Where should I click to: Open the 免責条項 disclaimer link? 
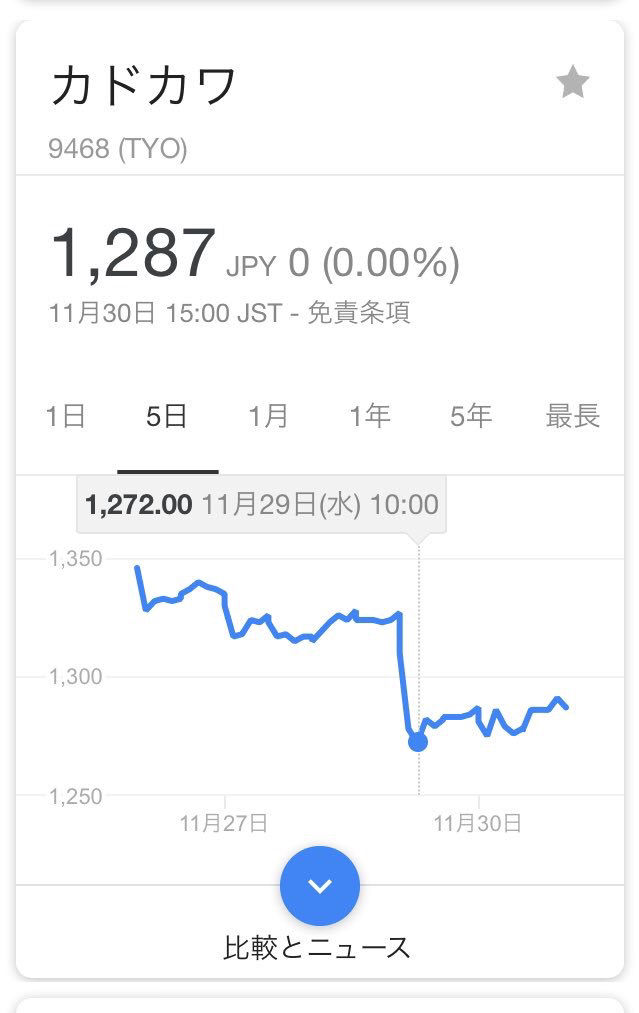coord(358,313)
